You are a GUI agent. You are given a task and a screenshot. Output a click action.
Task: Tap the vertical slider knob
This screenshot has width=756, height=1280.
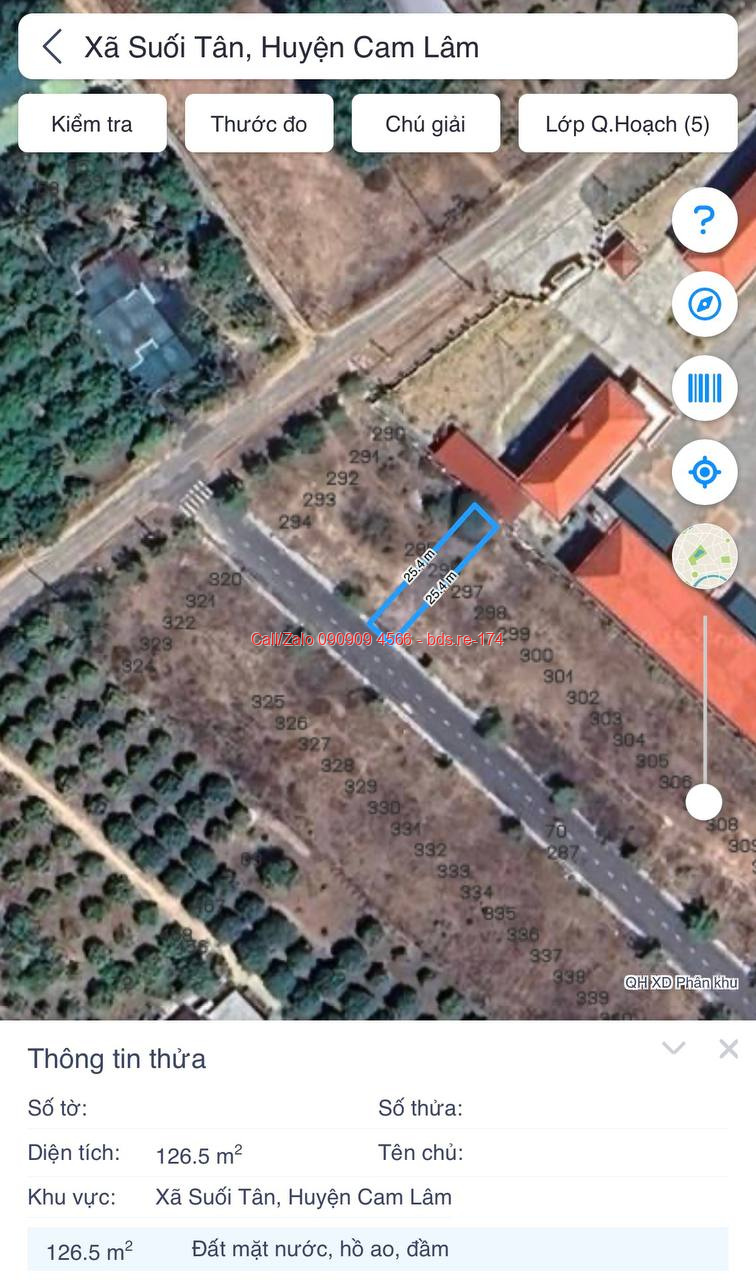click(705, 801)
